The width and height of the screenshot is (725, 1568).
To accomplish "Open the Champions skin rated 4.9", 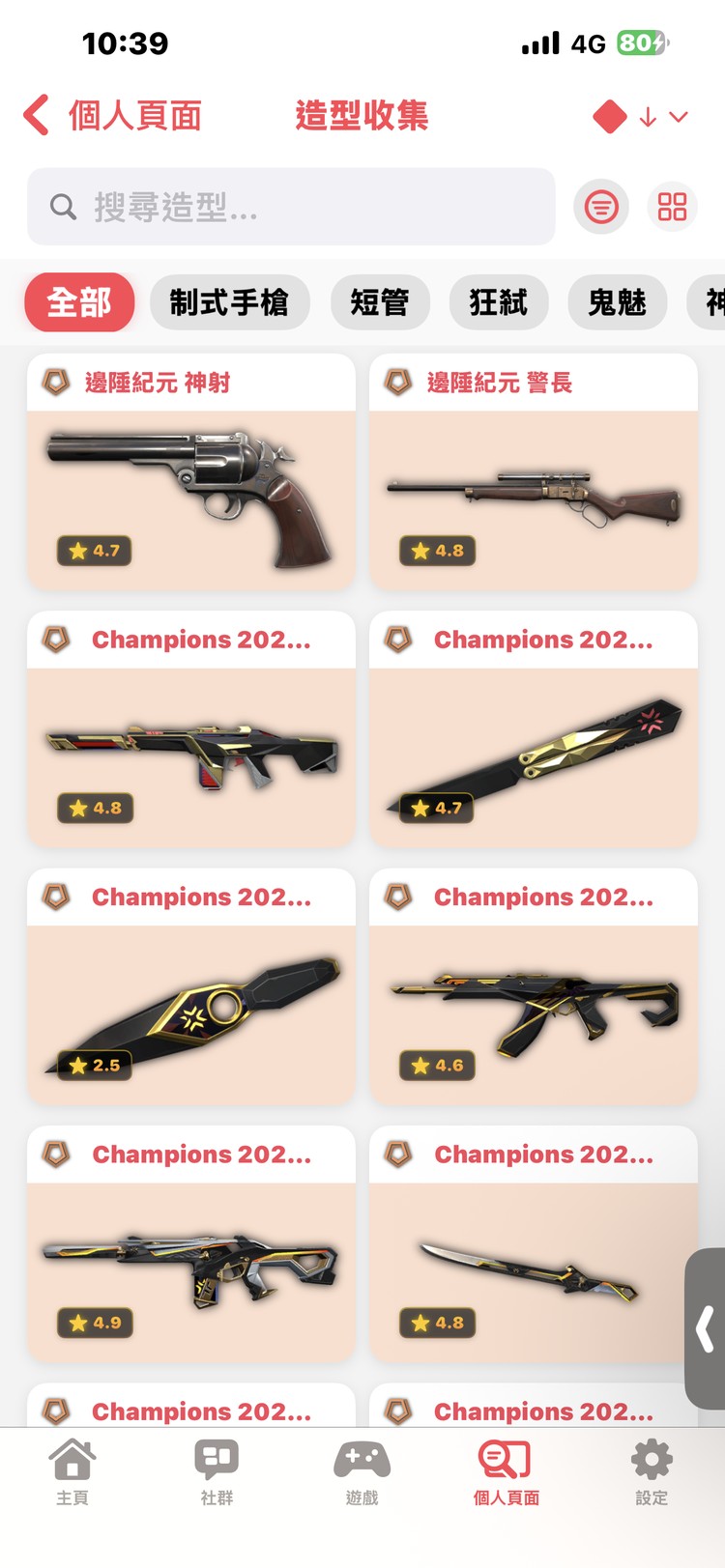I will coord(191,1244).
